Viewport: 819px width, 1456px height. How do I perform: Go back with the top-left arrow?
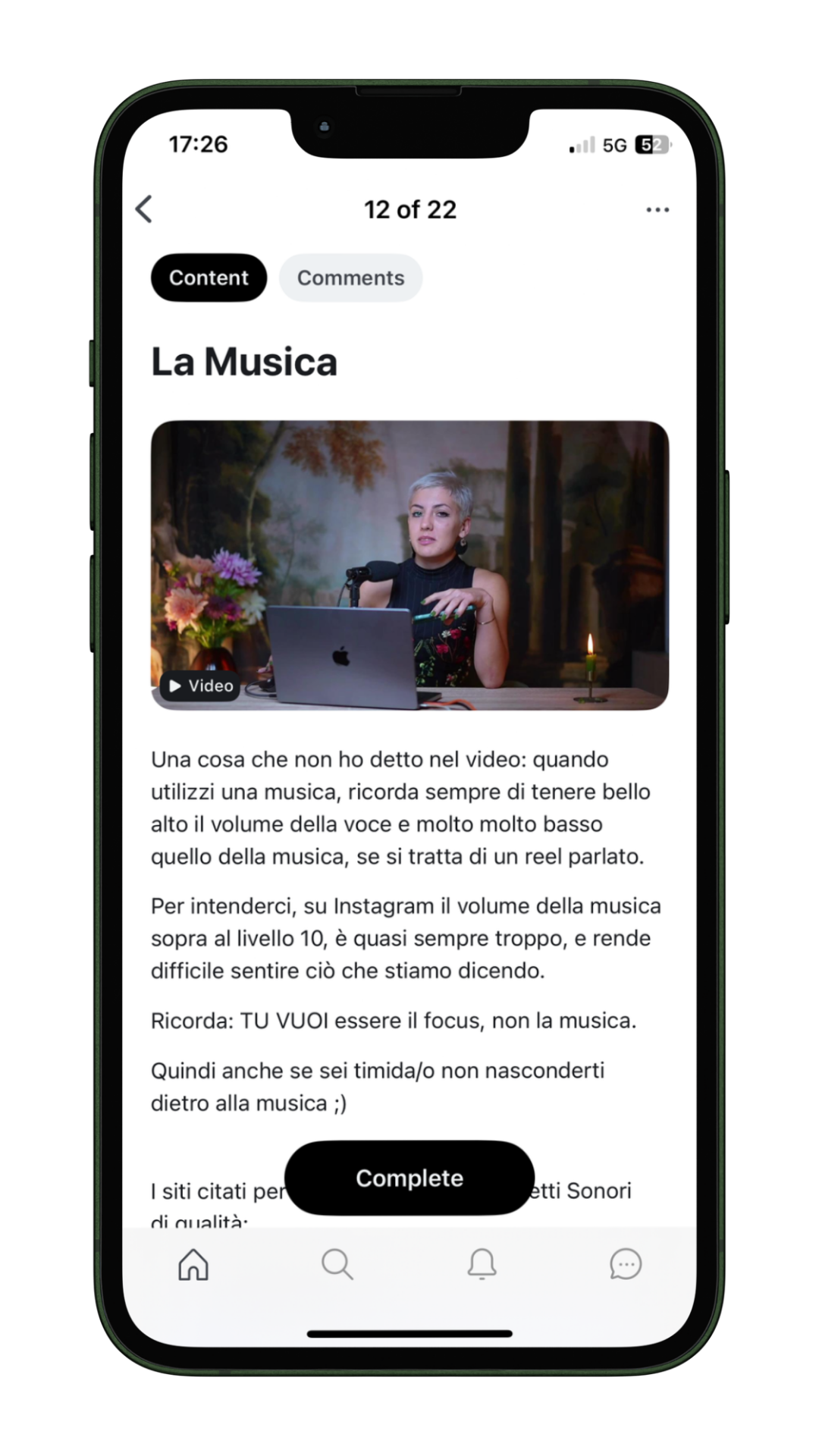tap(144, 209)
